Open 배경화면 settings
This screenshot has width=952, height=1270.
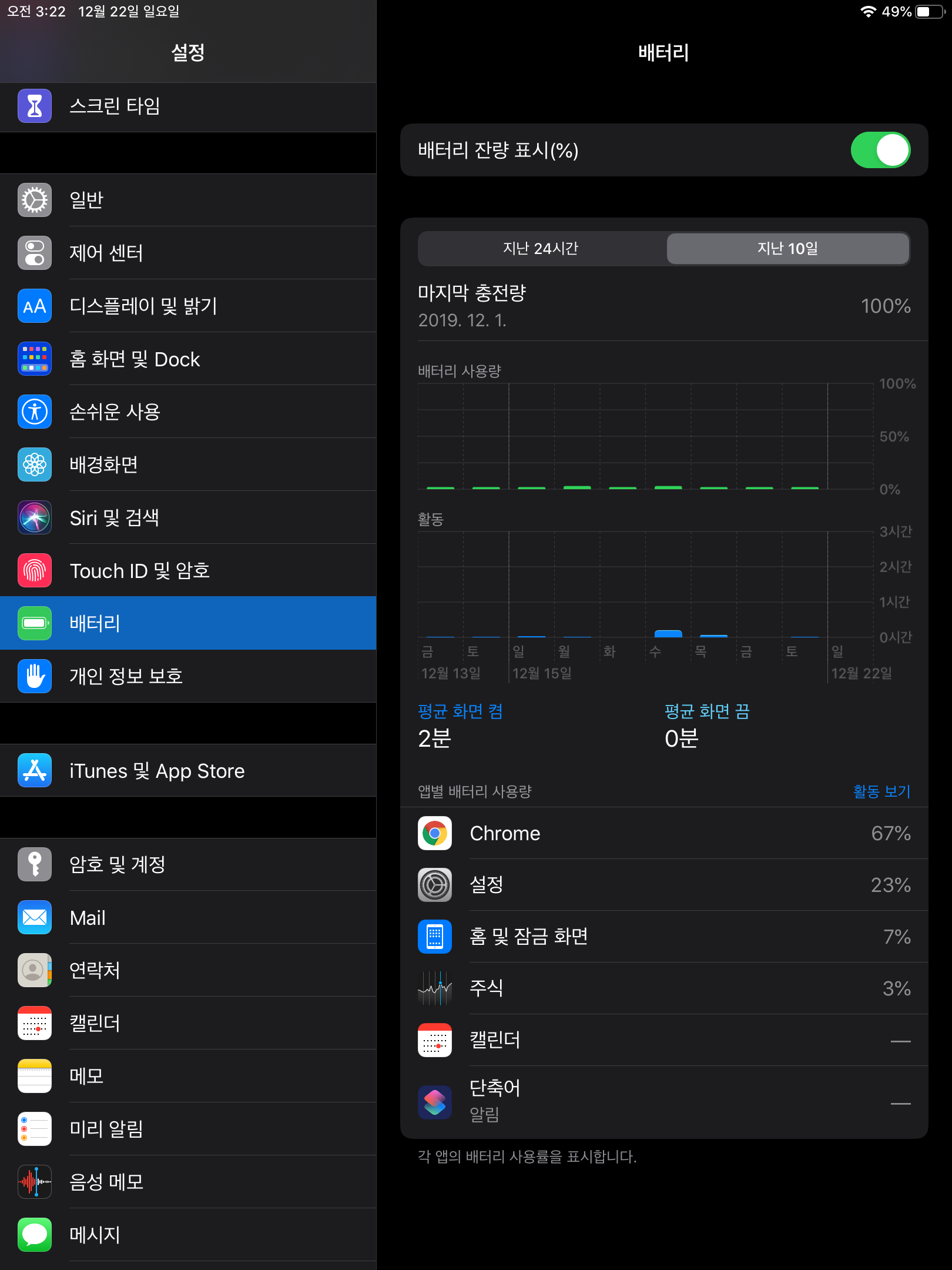pos(188,464)
